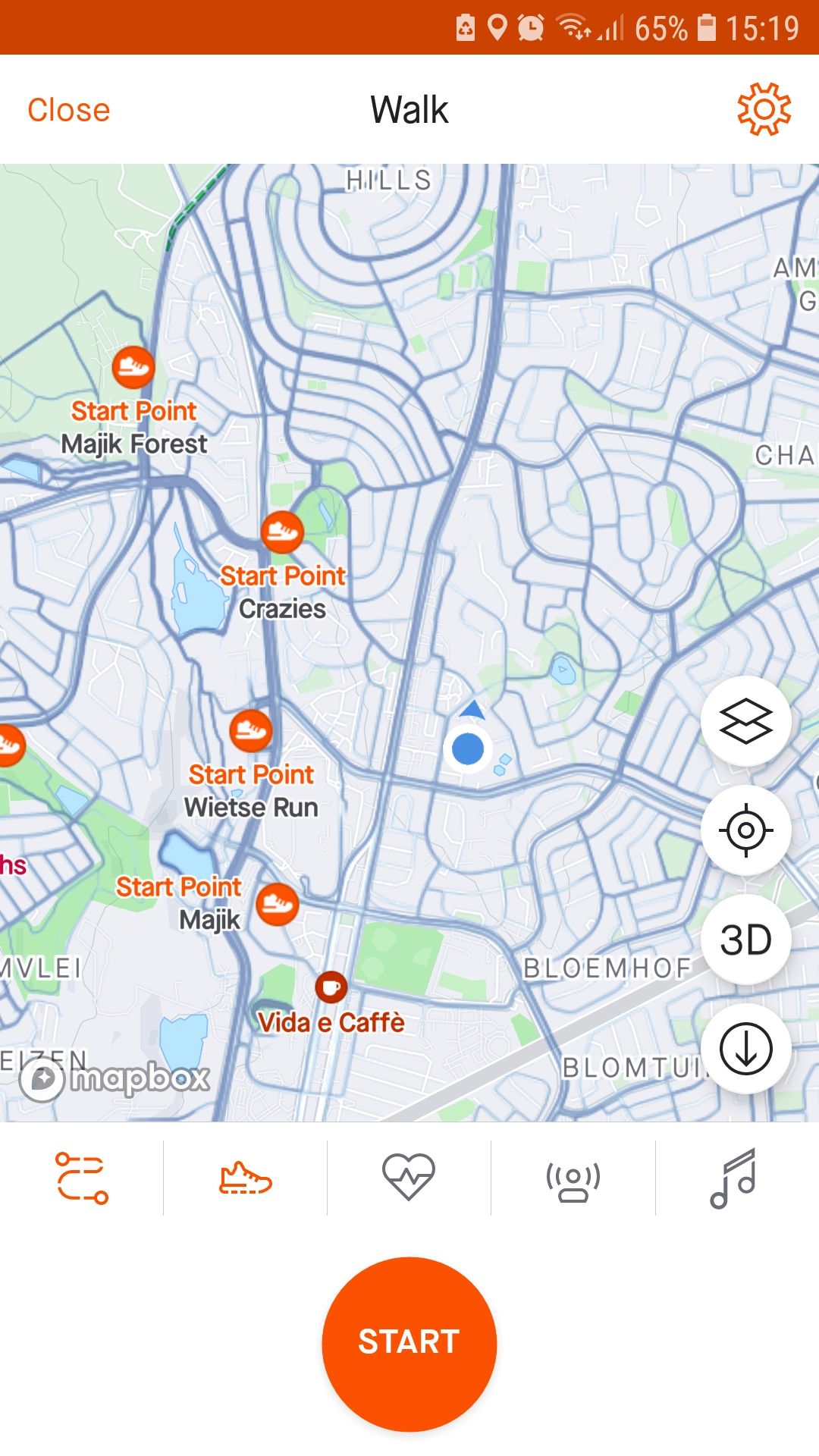Recenter map on current location
This screenshot has width=819, height=1456.
point(745,830)
